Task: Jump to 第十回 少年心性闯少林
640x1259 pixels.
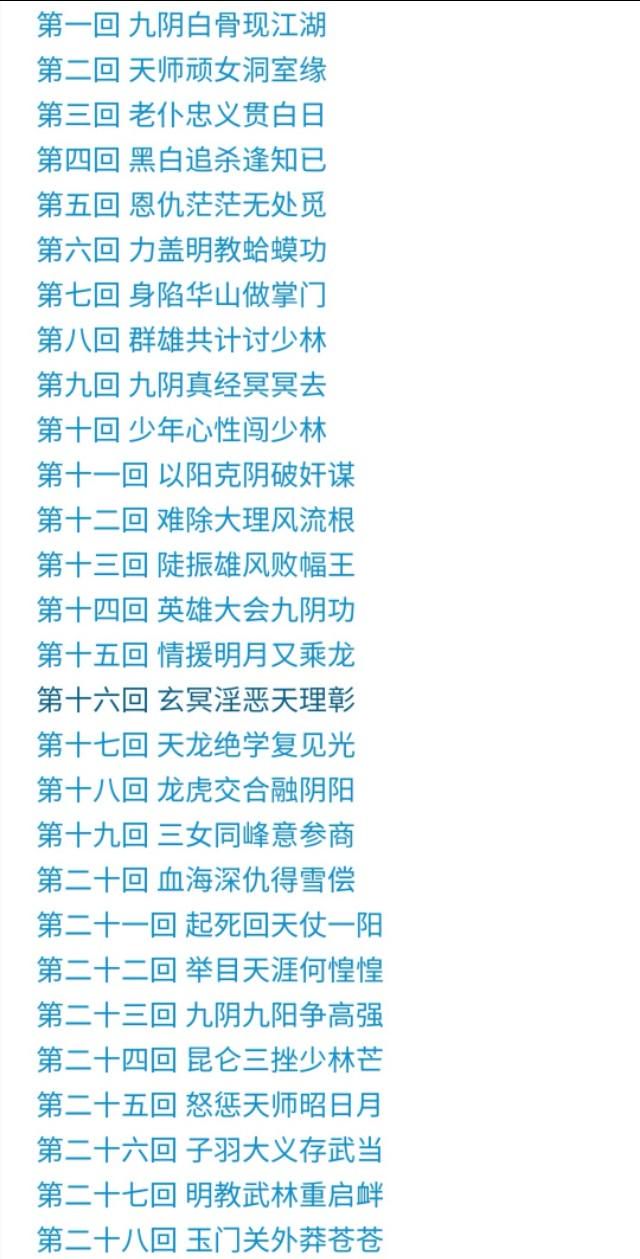Action: pyautogui.click(x=181, y=430)
